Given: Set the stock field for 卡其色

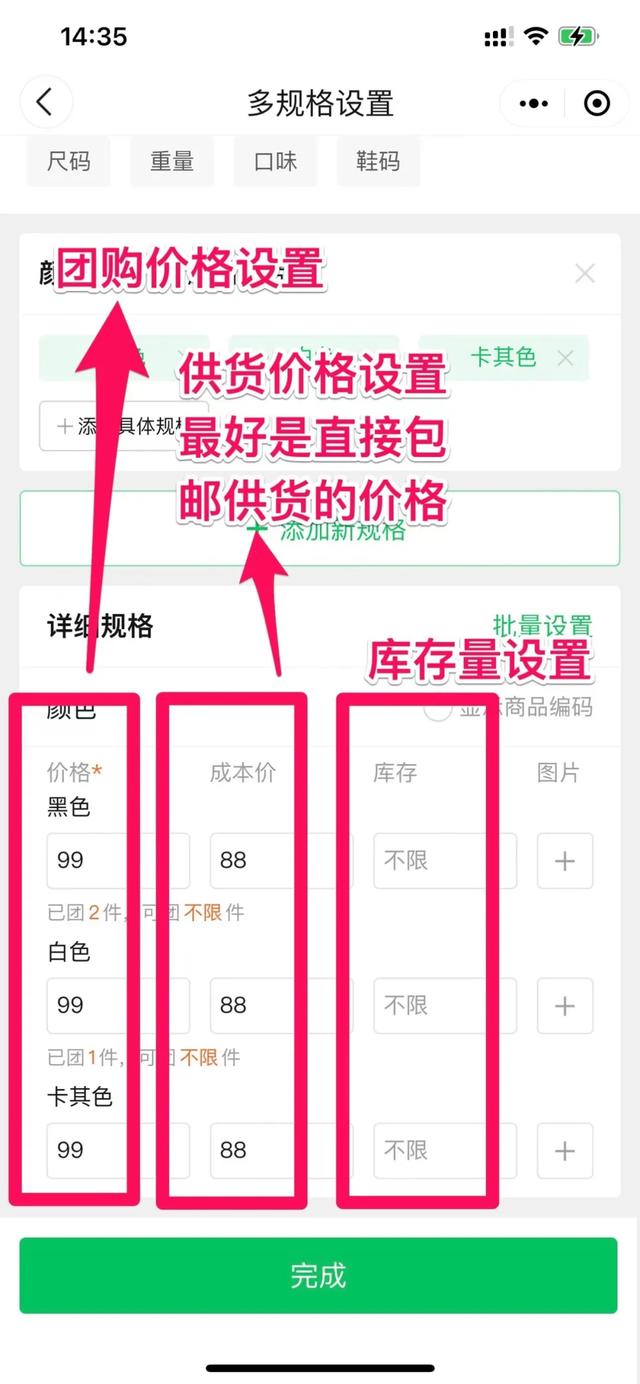Looking at the screenshot, I should (444, 1150).
